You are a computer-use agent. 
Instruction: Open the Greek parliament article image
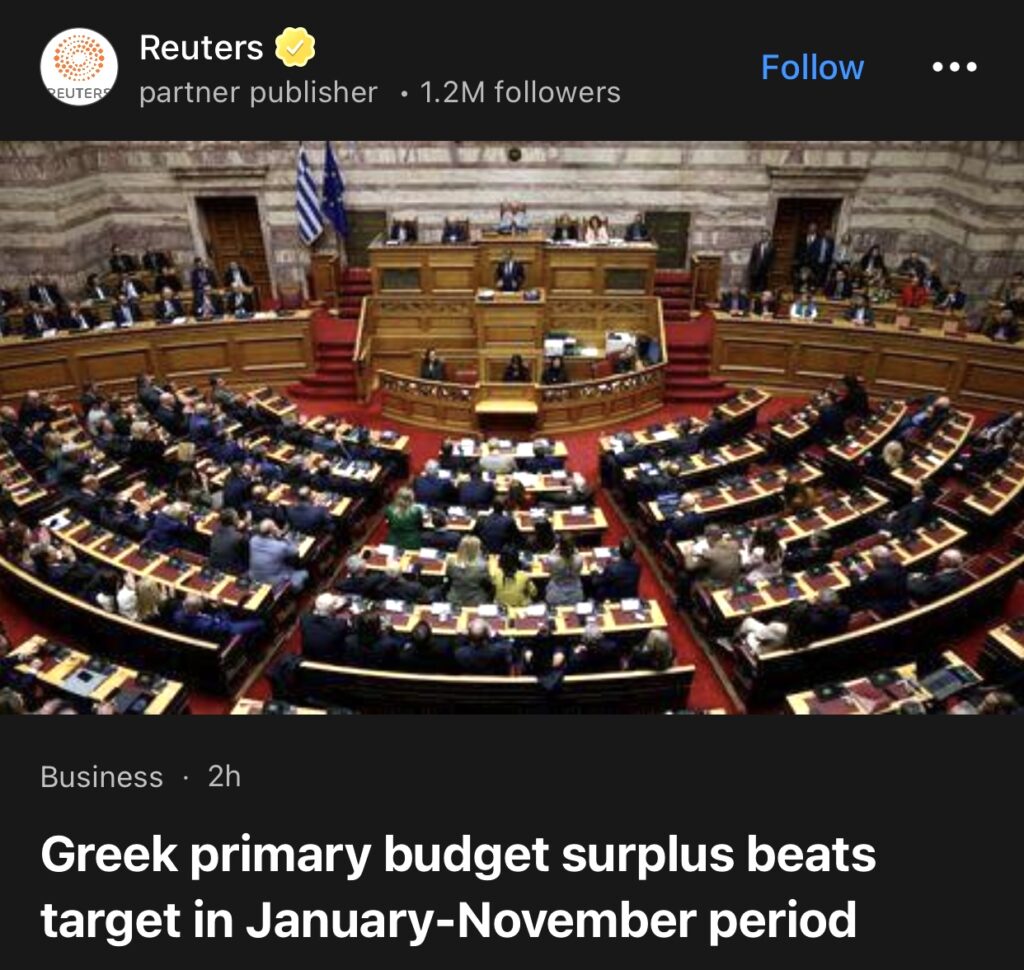[512, 427]
